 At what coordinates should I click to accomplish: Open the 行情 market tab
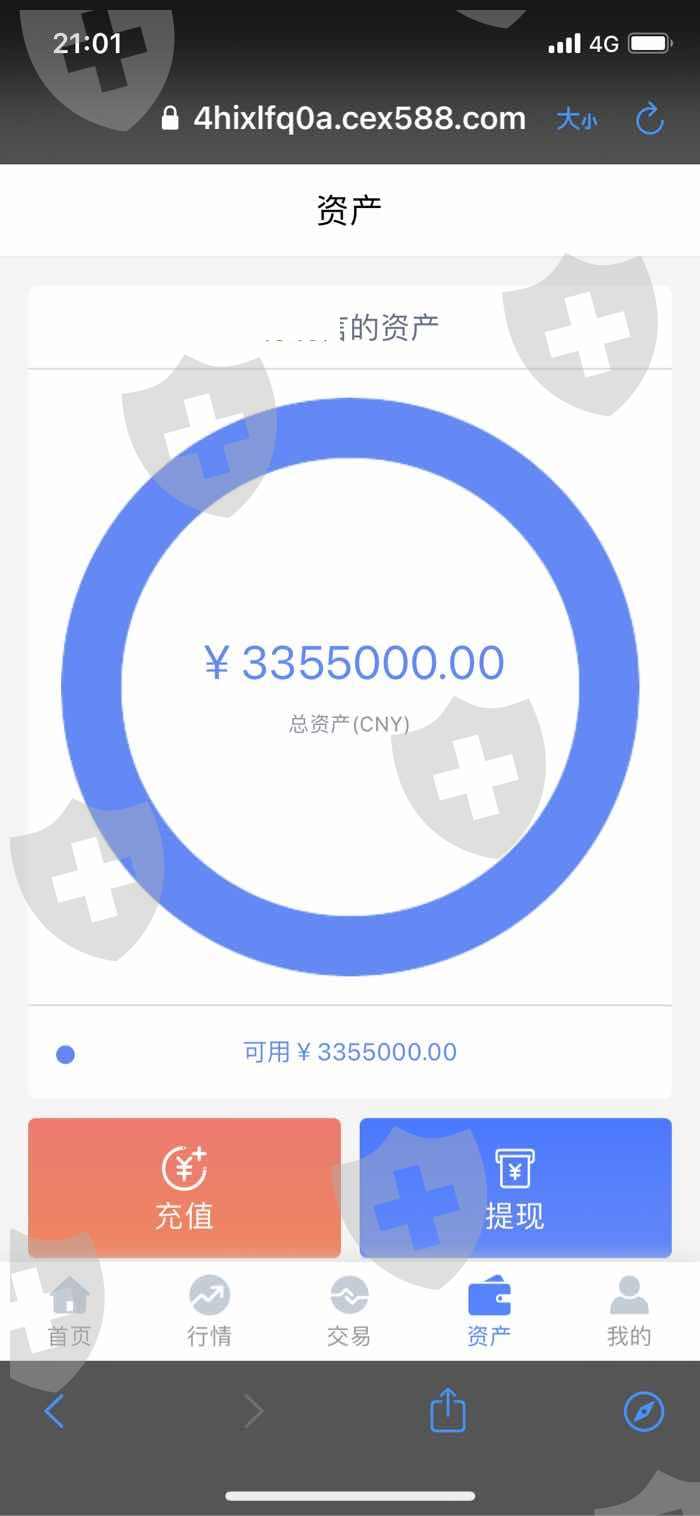tap(210, 1311)
